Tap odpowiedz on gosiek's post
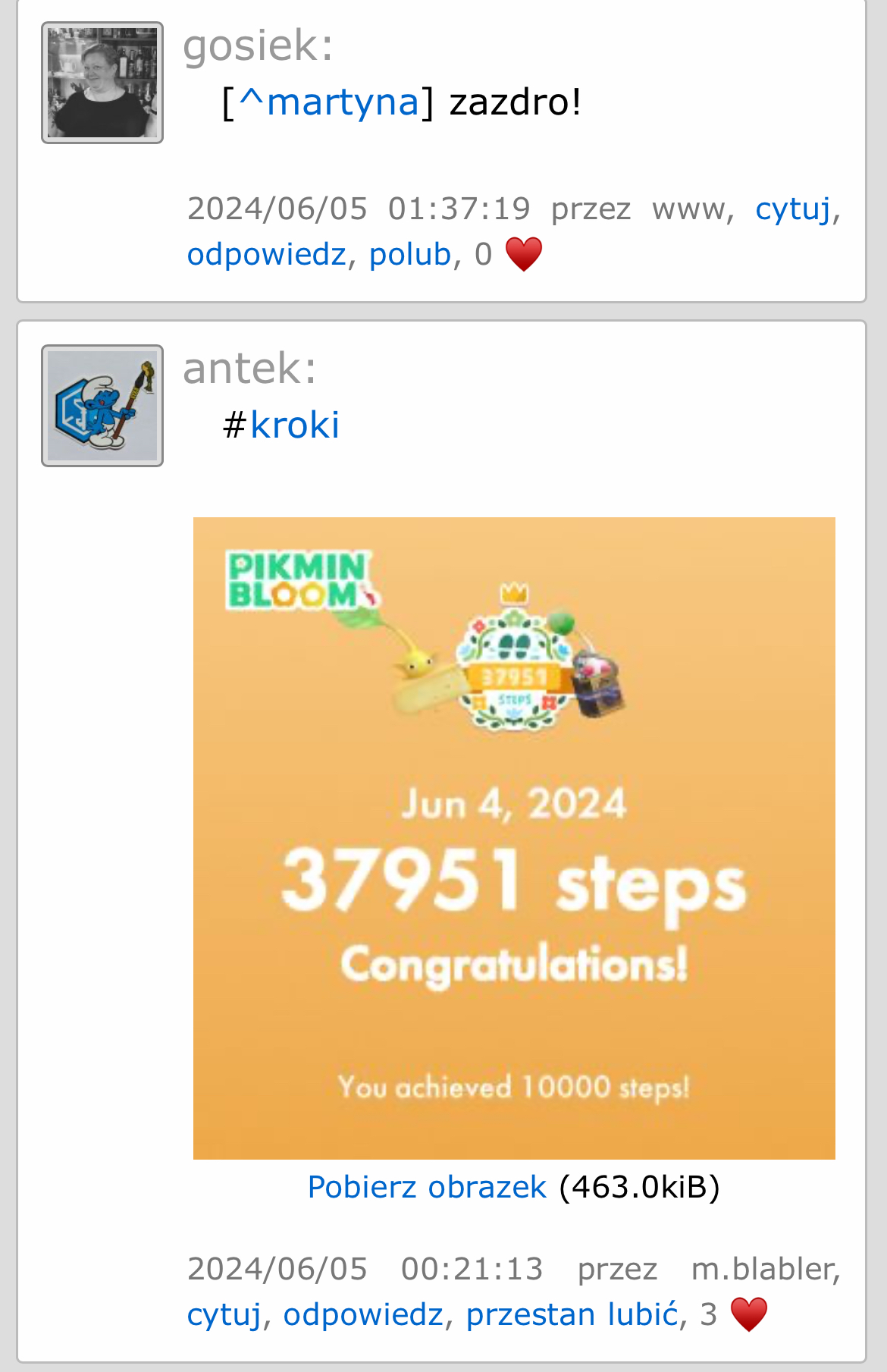This screenshot has width=887, height=1372. (266, 255)
